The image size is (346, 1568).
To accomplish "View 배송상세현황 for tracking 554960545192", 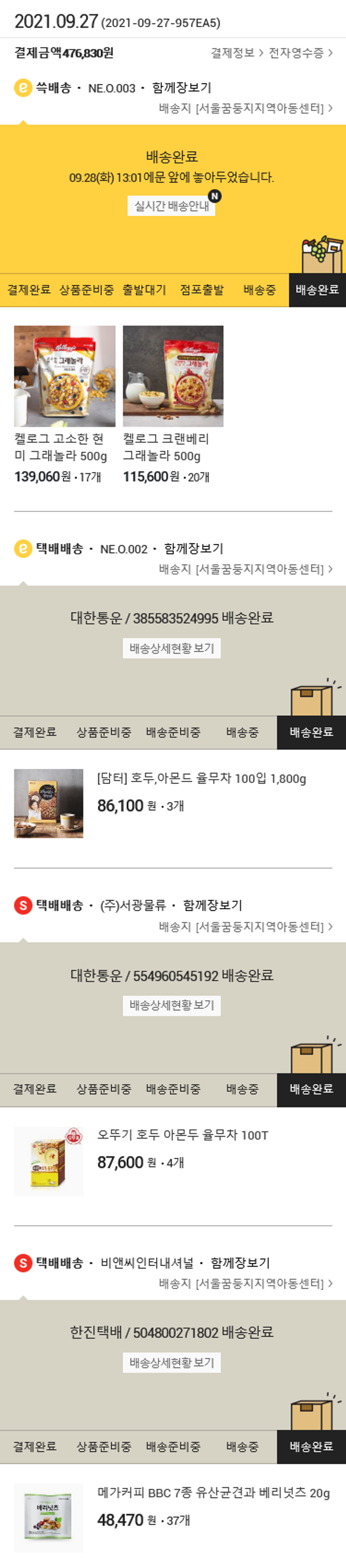I will [171, 1005].
